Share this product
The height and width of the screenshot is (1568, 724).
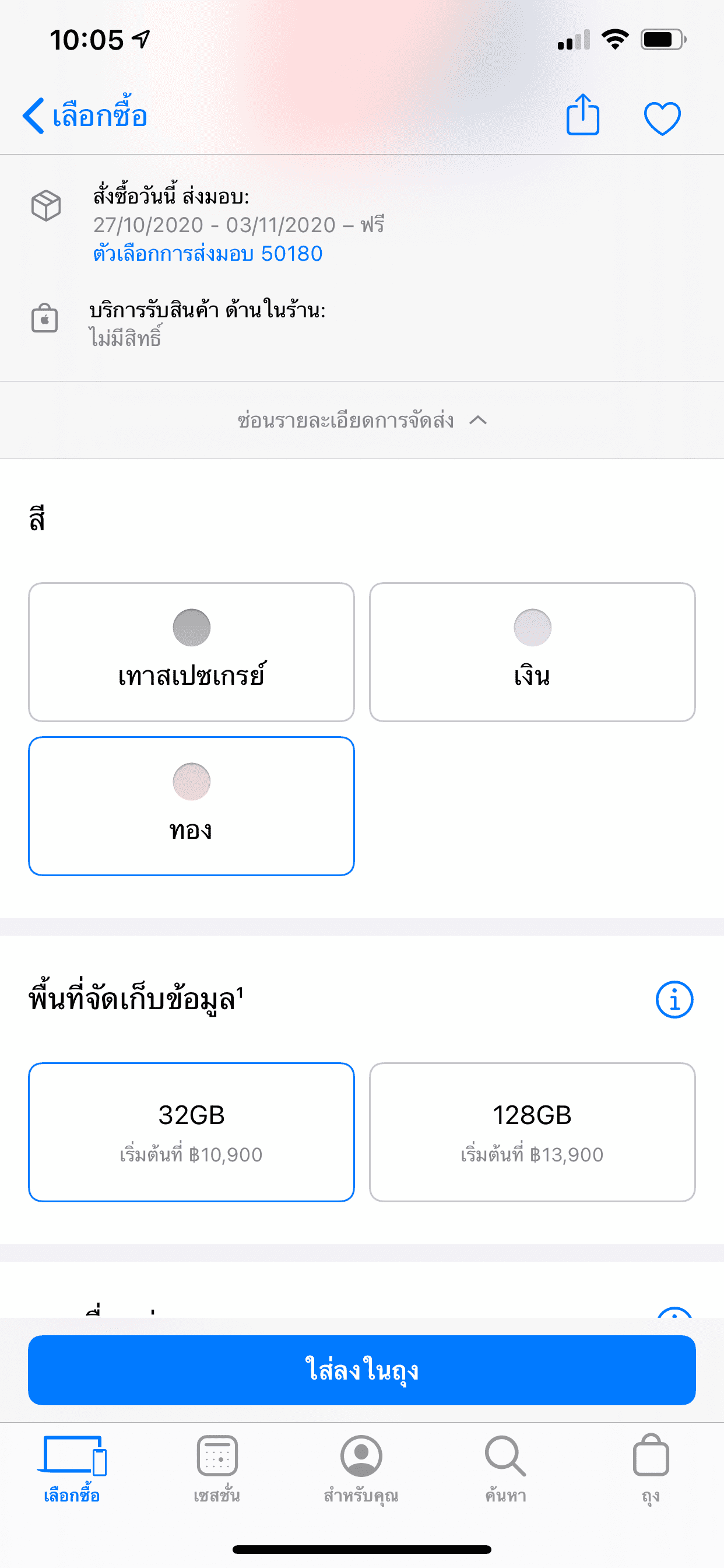(582, 115)
